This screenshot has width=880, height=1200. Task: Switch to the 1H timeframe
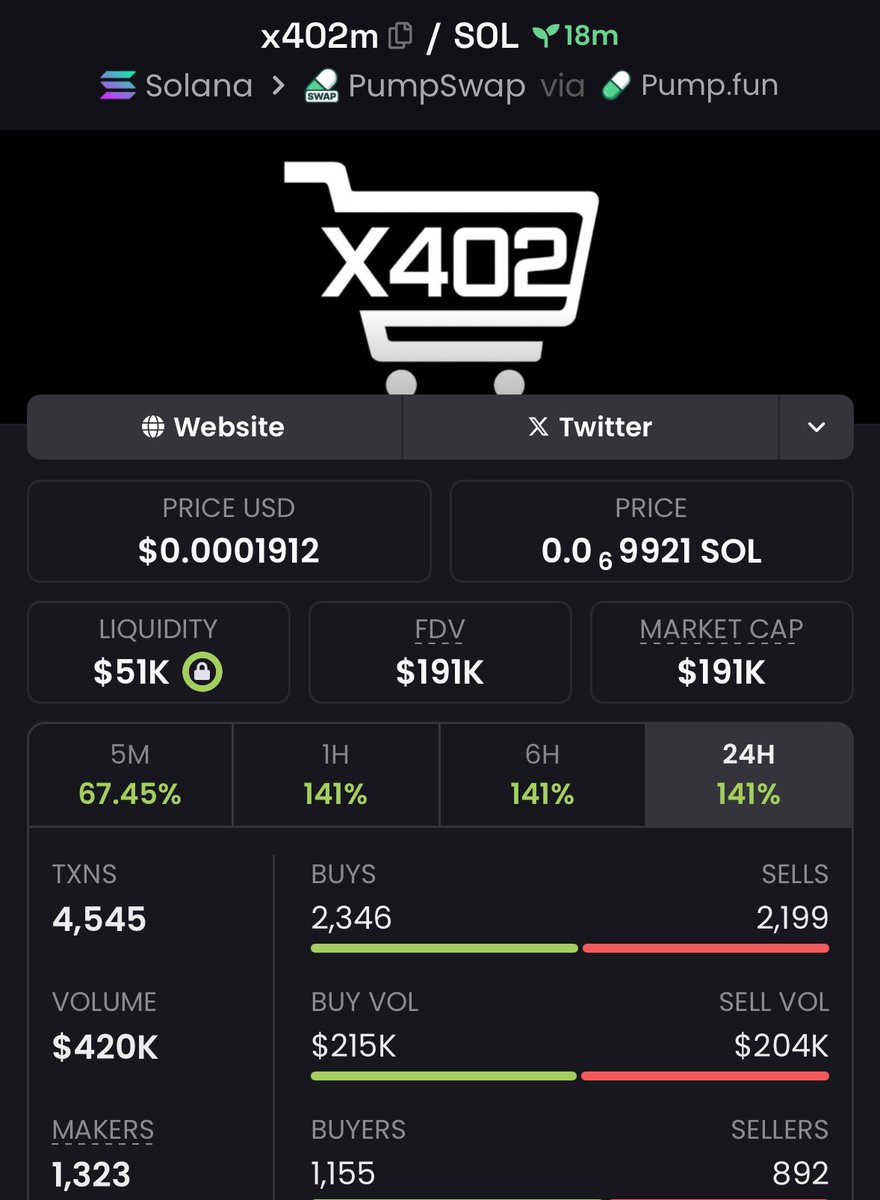tap(336, 775)
